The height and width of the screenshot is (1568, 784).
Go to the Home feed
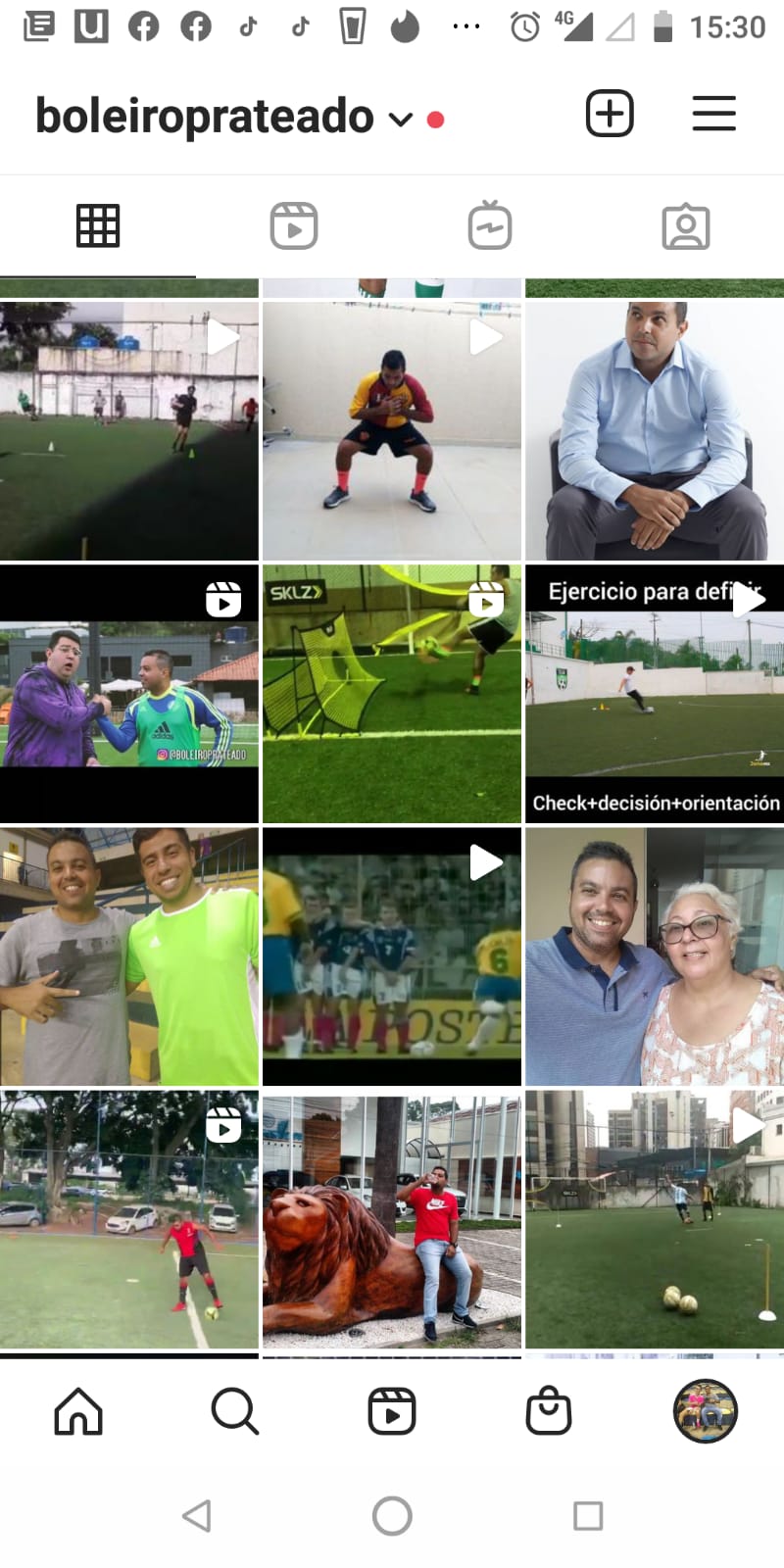pyautogui.click(x=78, y=1412)
